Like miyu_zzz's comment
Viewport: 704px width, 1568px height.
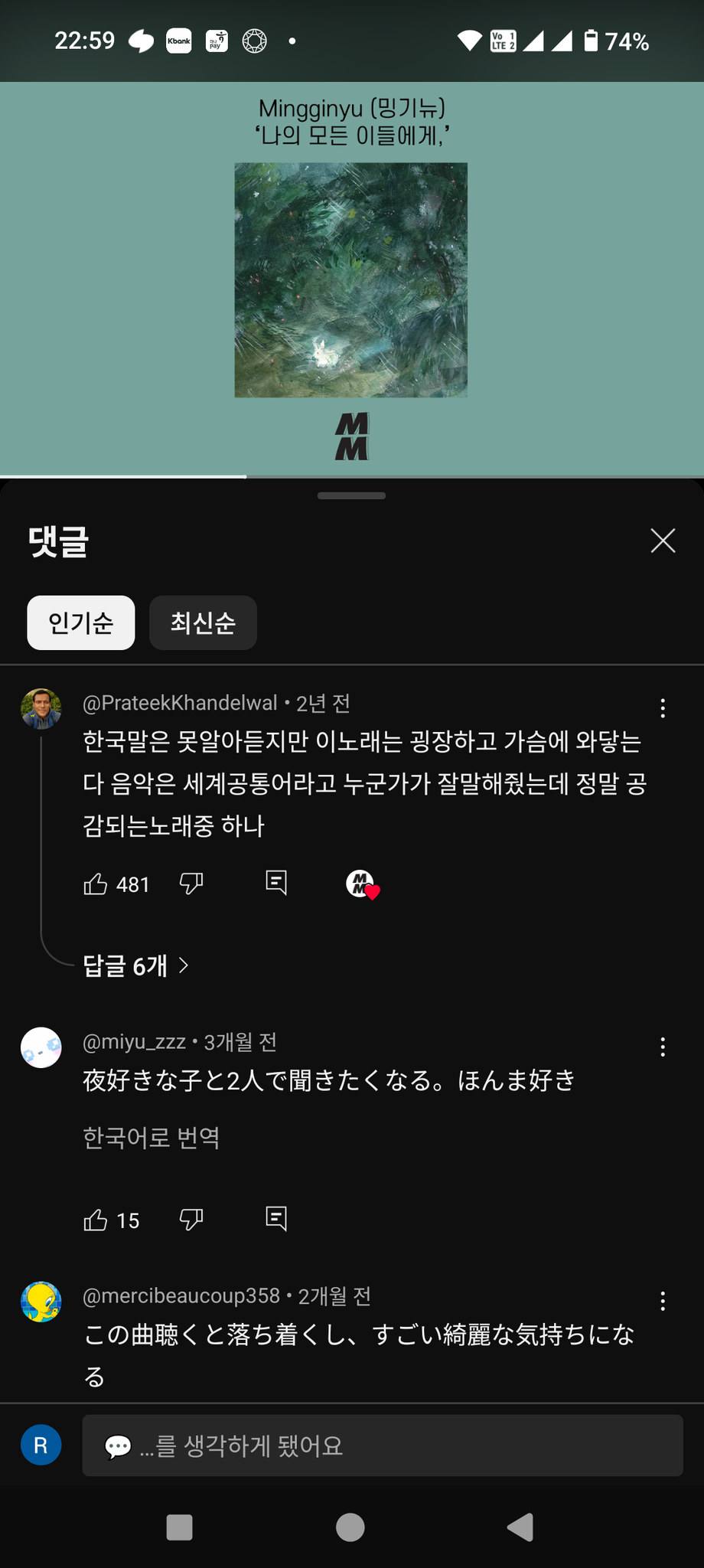click(x=96, y=1220)
